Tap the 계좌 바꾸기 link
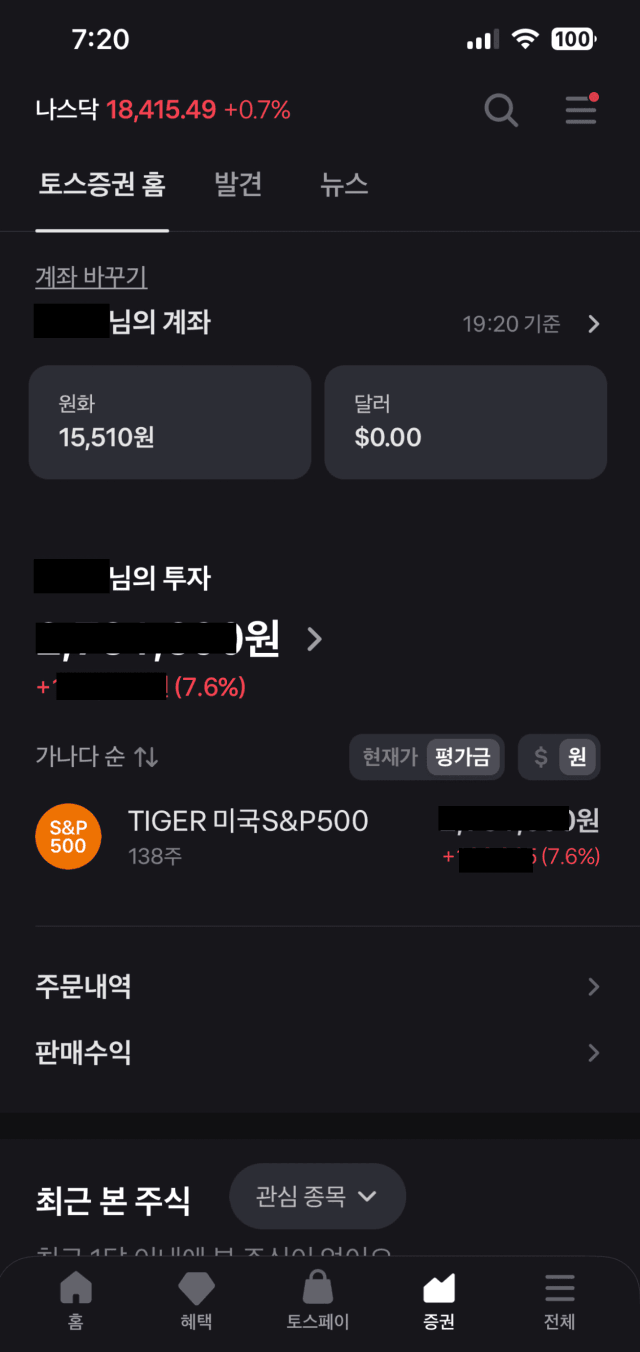This screenshot has width=640, height=1352. 91,276
